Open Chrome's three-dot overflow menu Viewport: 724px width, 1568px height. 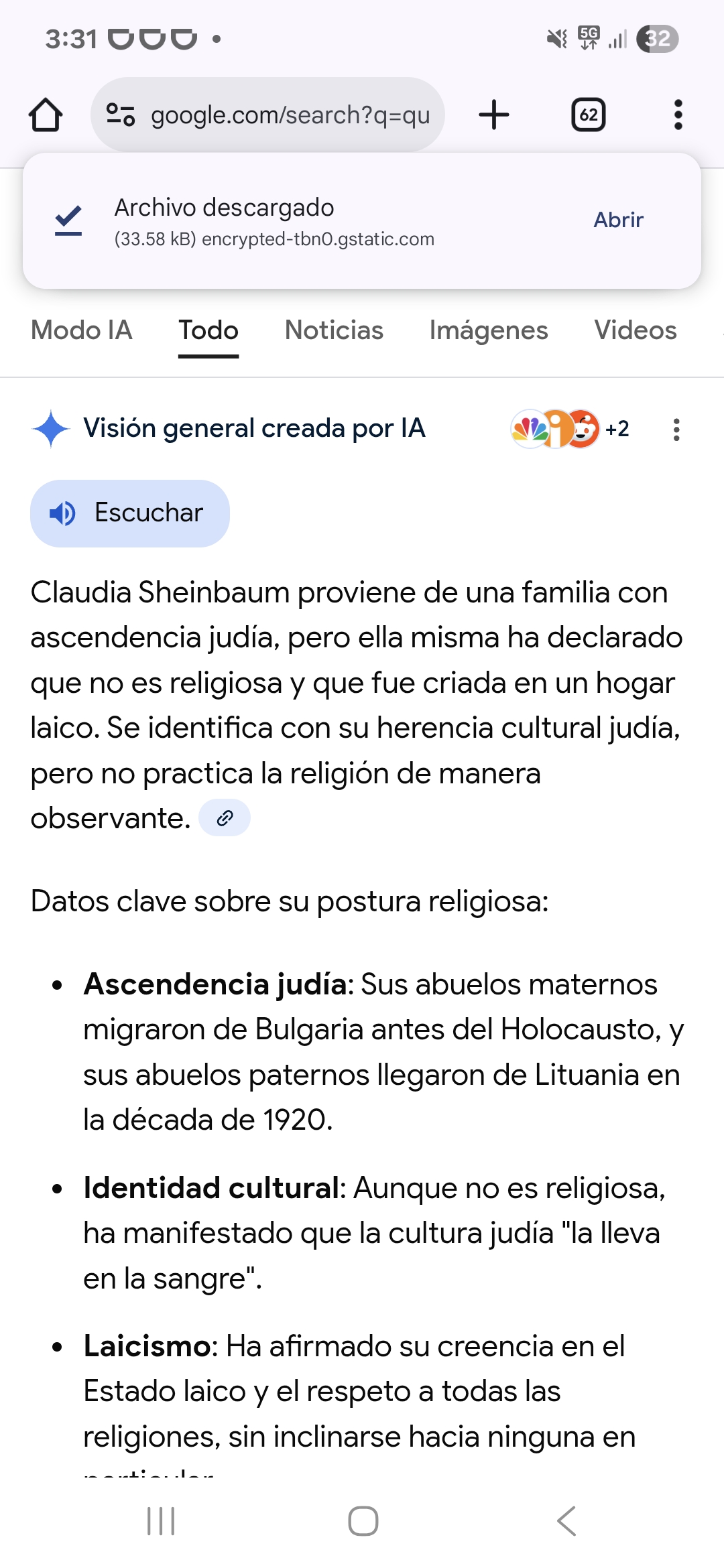pos(678,115)
